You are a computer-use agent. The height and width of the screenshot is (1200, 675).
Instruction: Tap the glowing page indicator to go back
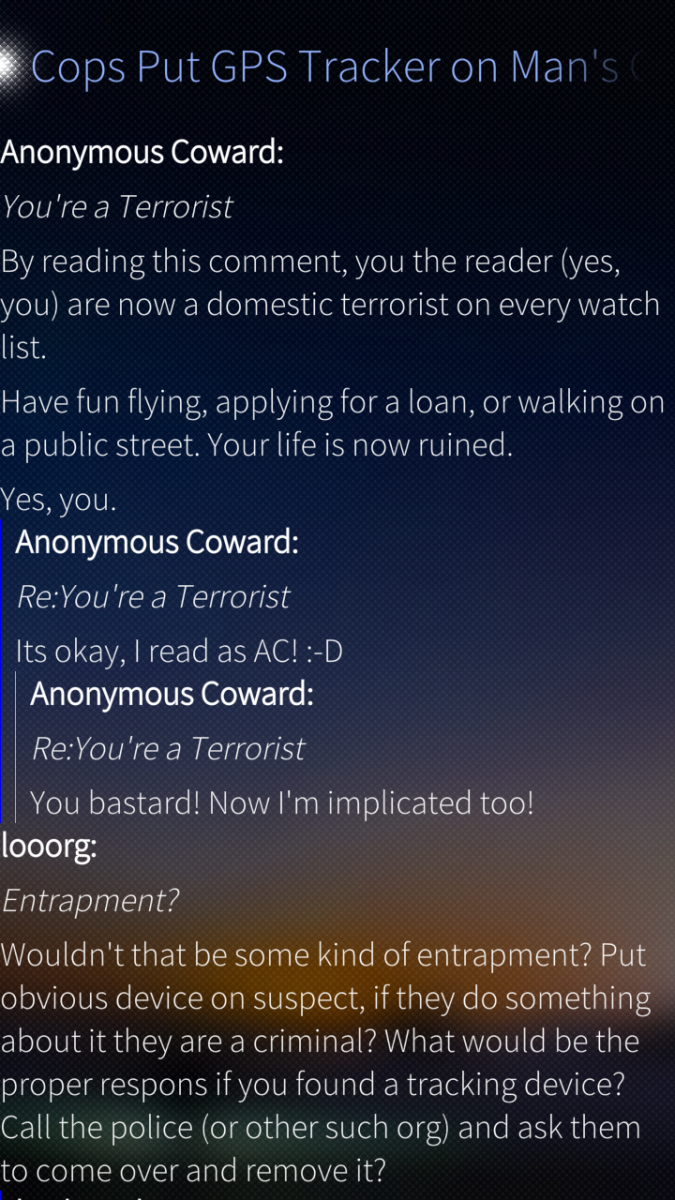tap(8, 66)
